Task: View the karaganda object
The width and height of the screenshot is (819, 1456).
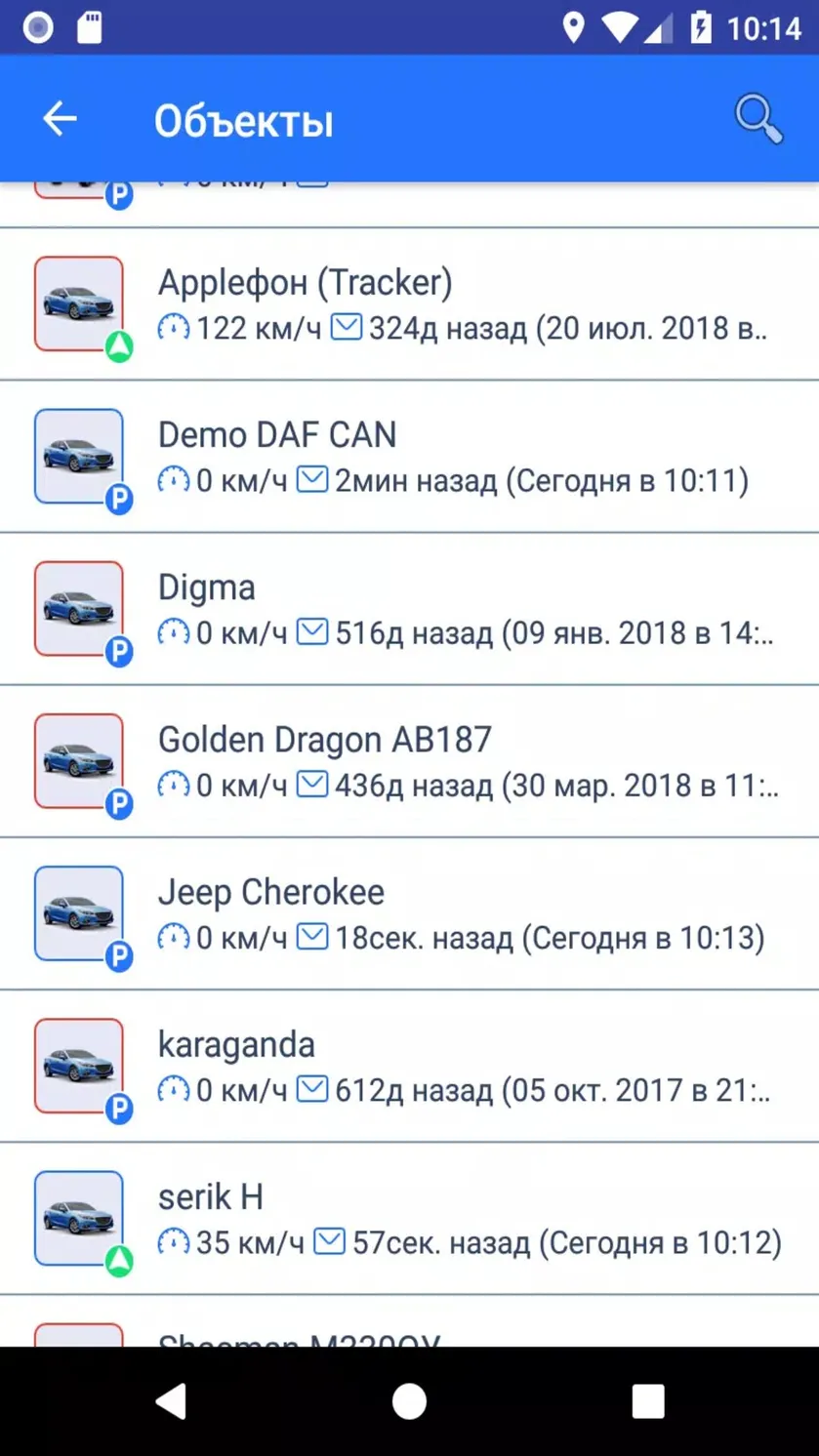Action: coord(409,1066)
